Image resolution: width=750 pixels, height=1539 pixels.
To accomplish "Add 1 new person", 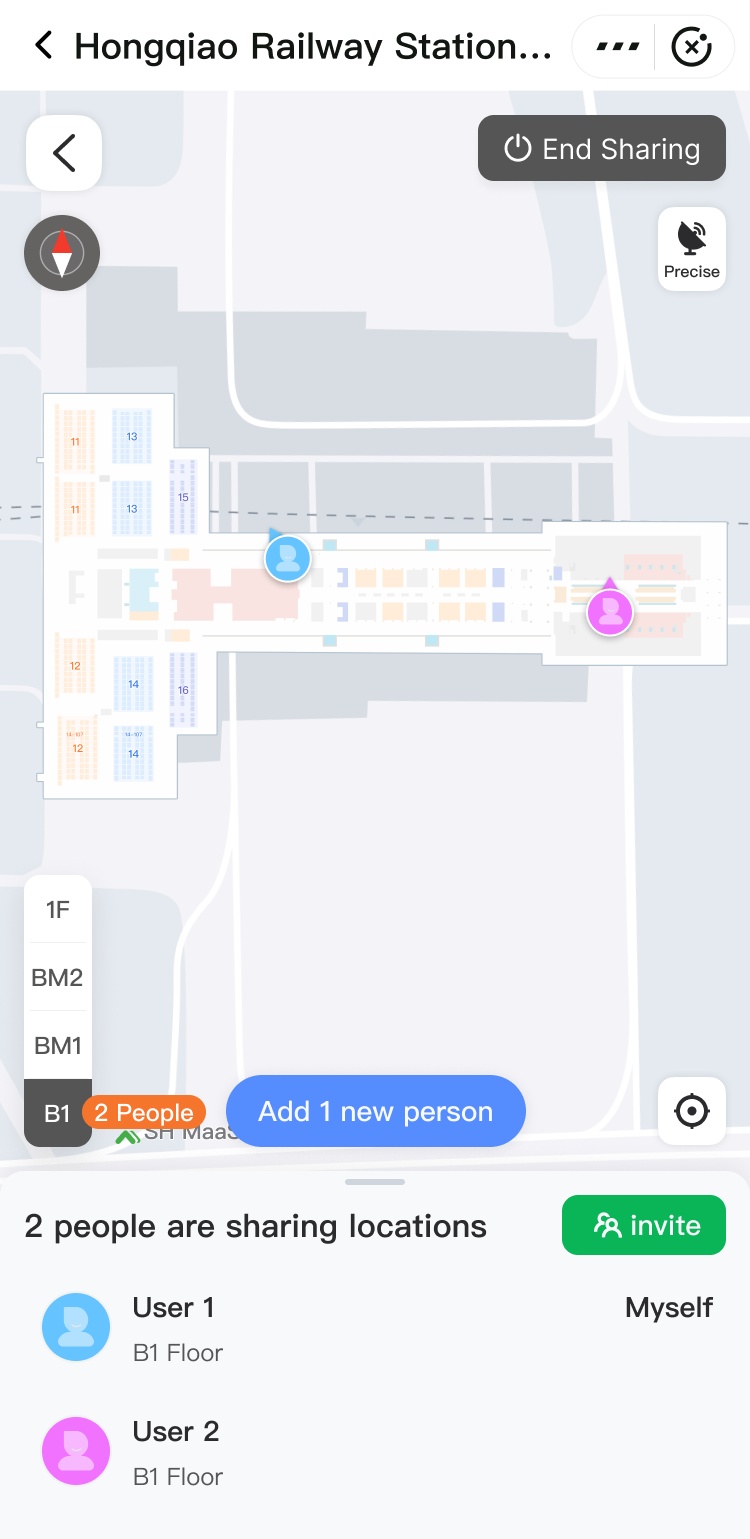I will pos(376,1111).
